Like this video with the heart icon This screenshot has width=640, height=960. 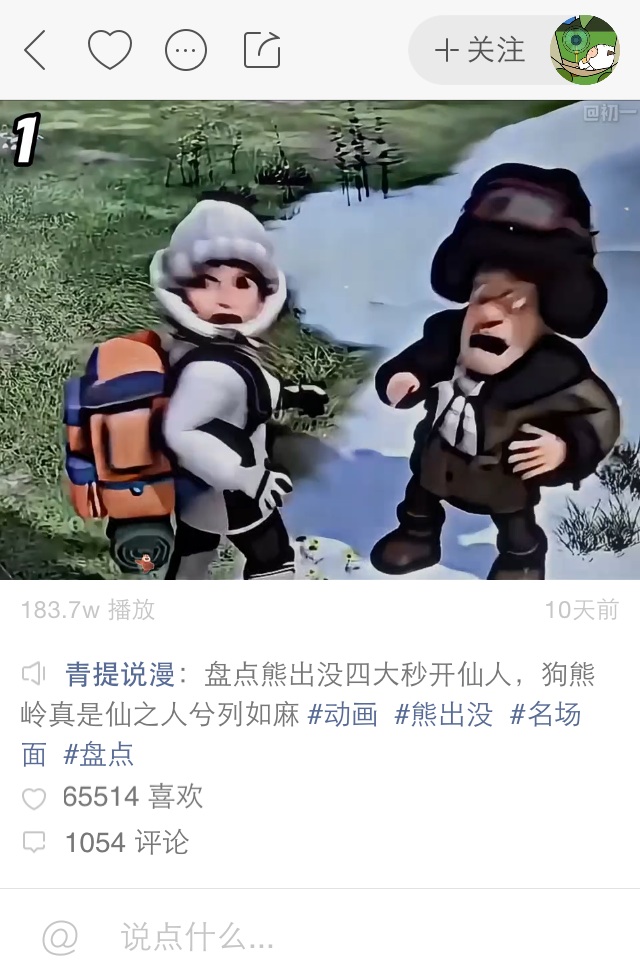pos(110,49)
